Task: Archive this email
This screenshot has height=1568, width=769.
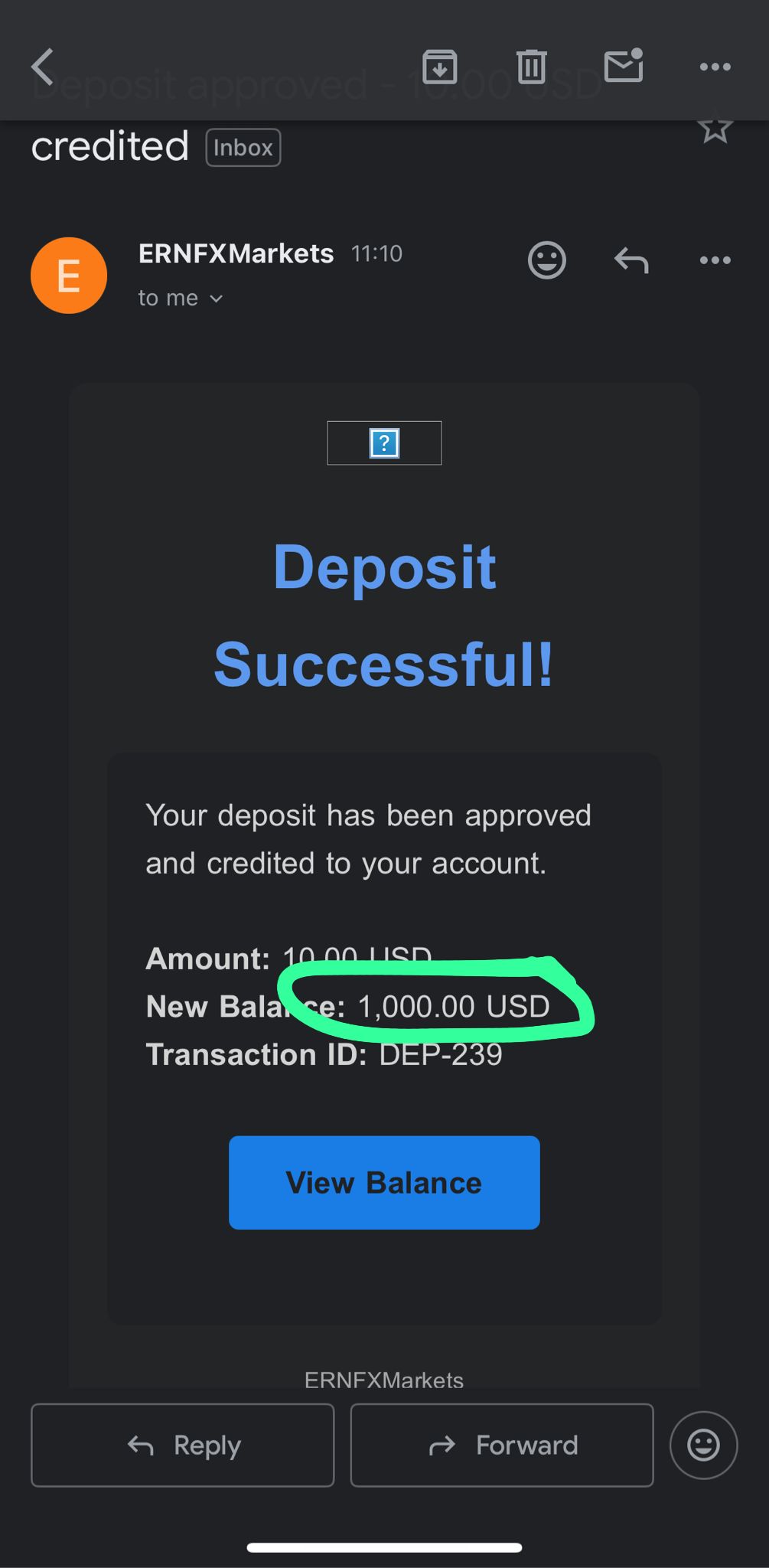Action: pos(439,67)
